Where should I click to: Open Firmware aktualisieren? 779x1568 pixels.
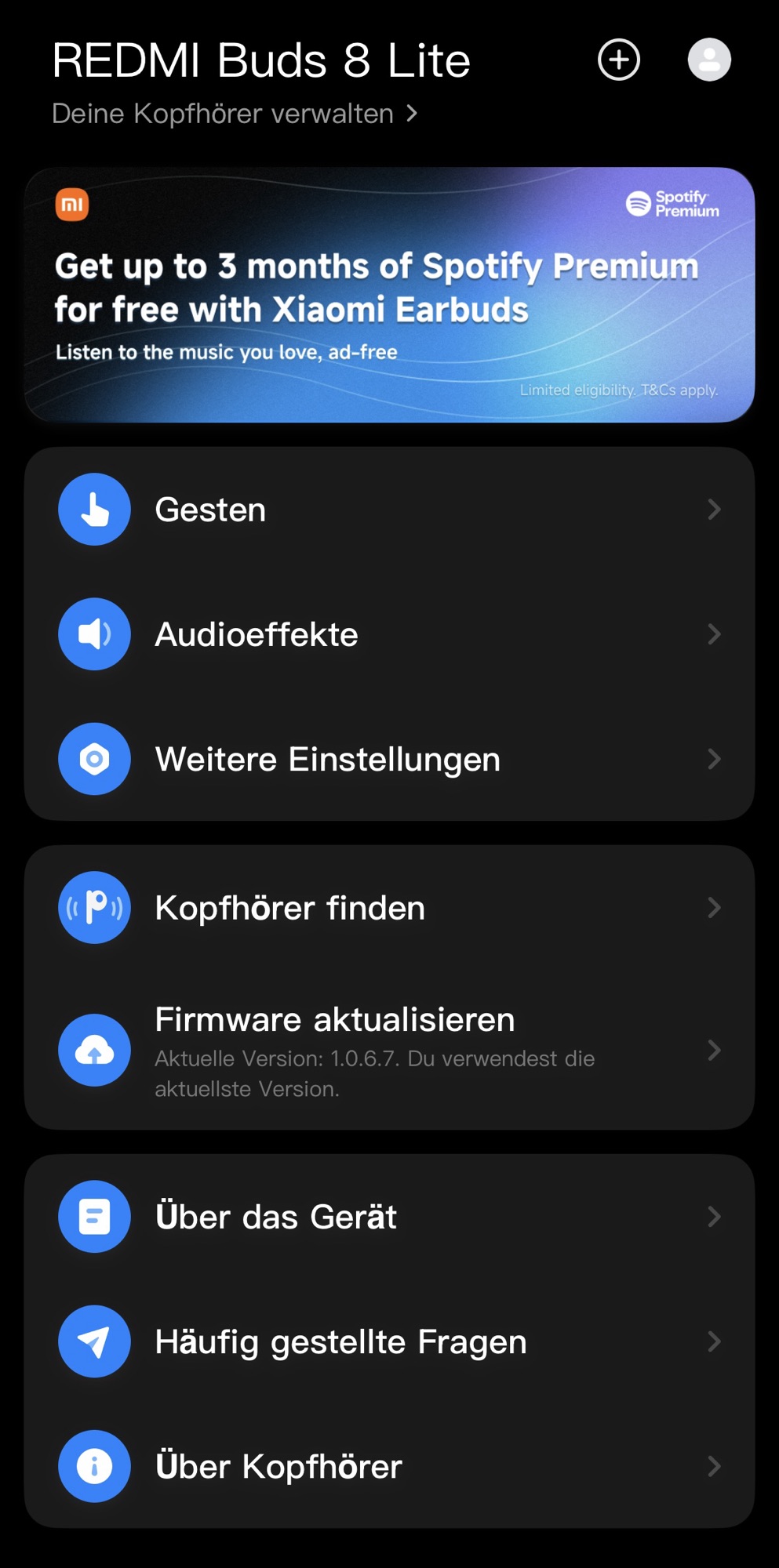[x=389, y=1051]
